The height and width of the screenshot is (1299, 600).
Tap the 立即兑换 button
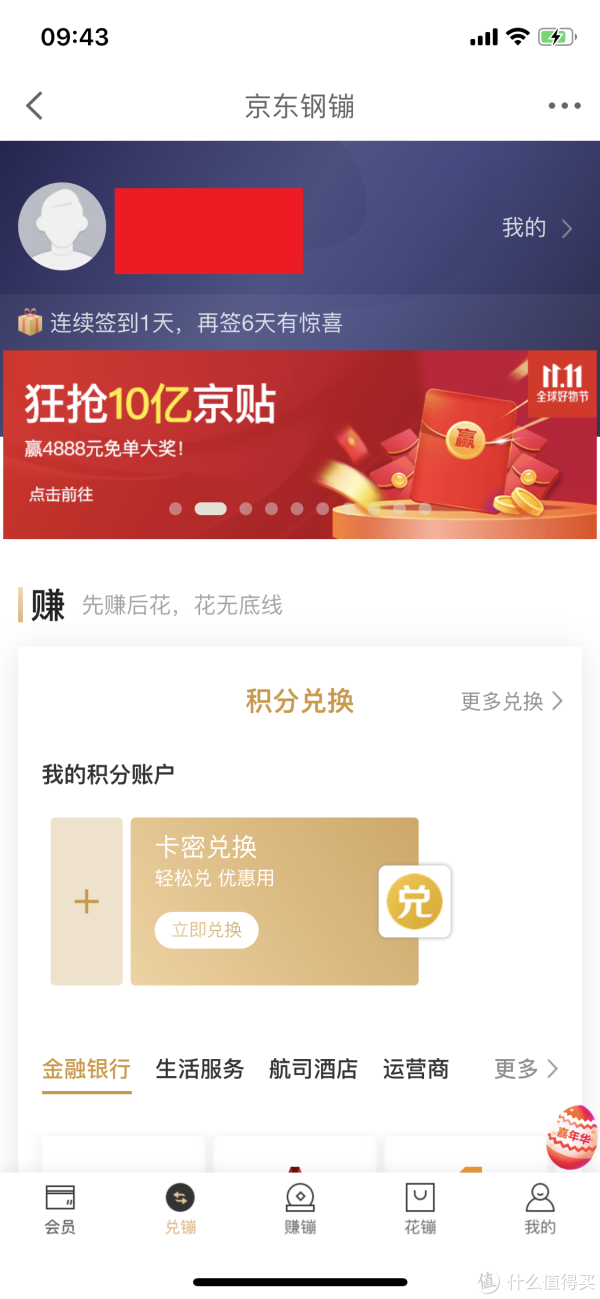pyautogui.click(x=207, y=930)
